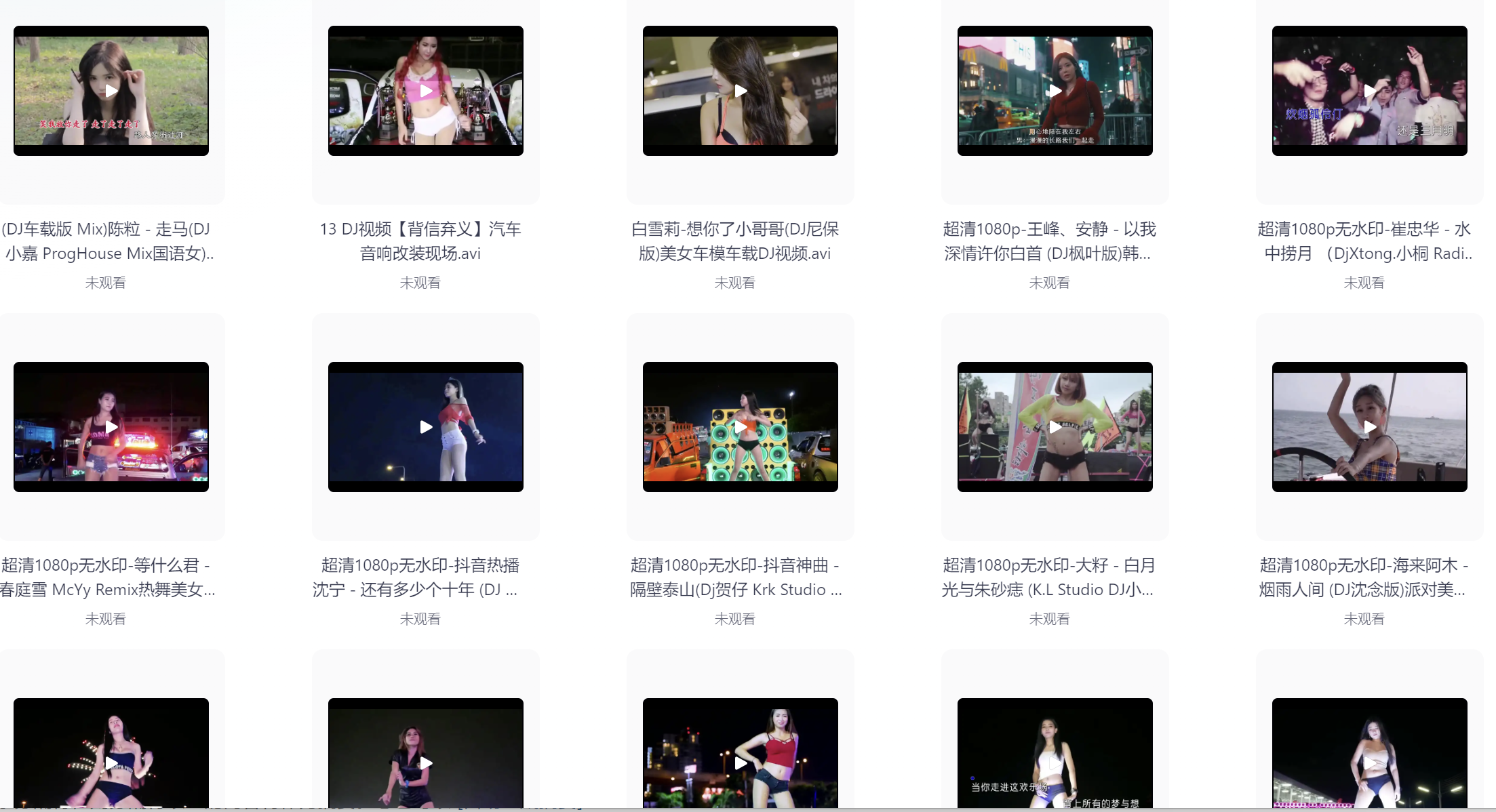Open 崔忠华 - 水中捞月 video
Viewport: 1496px width, 812px height.
pyautogui.click(x=1370, y=91)
